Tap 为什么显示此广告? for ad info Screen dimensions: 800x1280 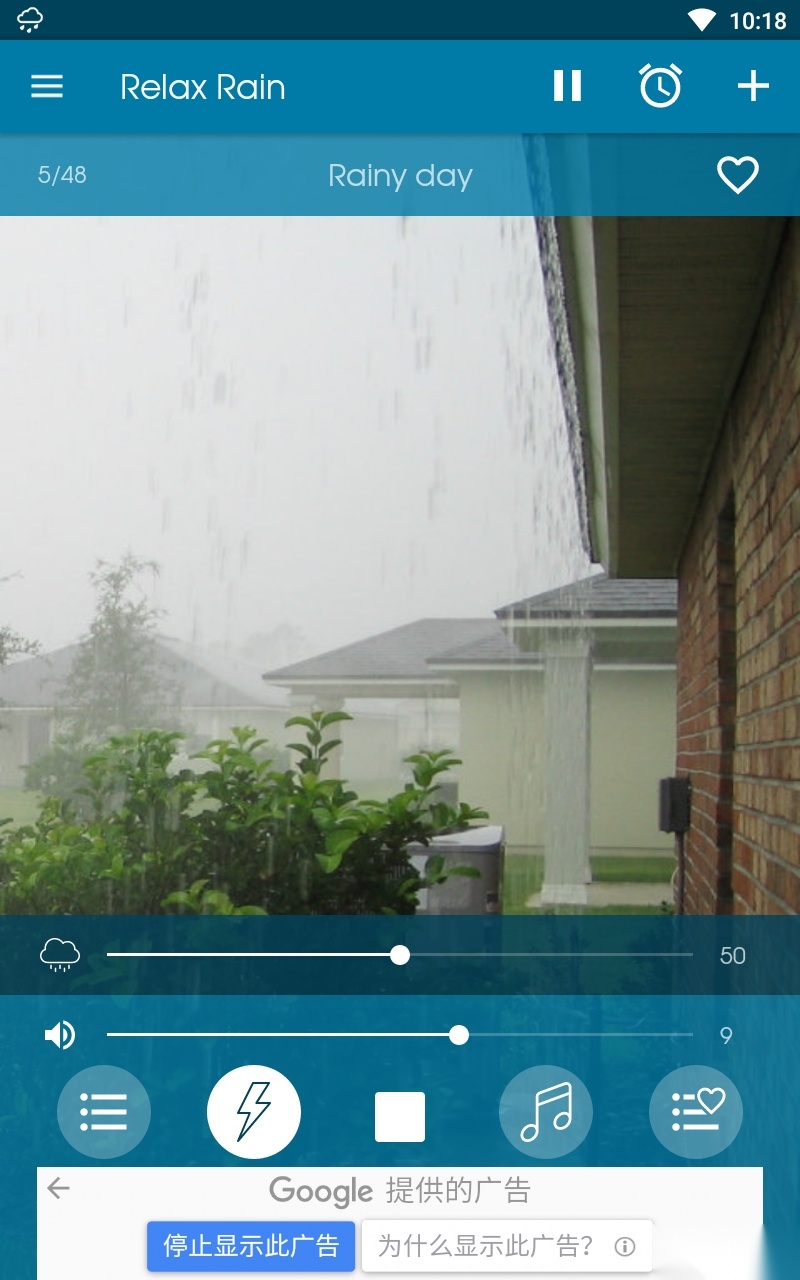[x=507, y=1246]
